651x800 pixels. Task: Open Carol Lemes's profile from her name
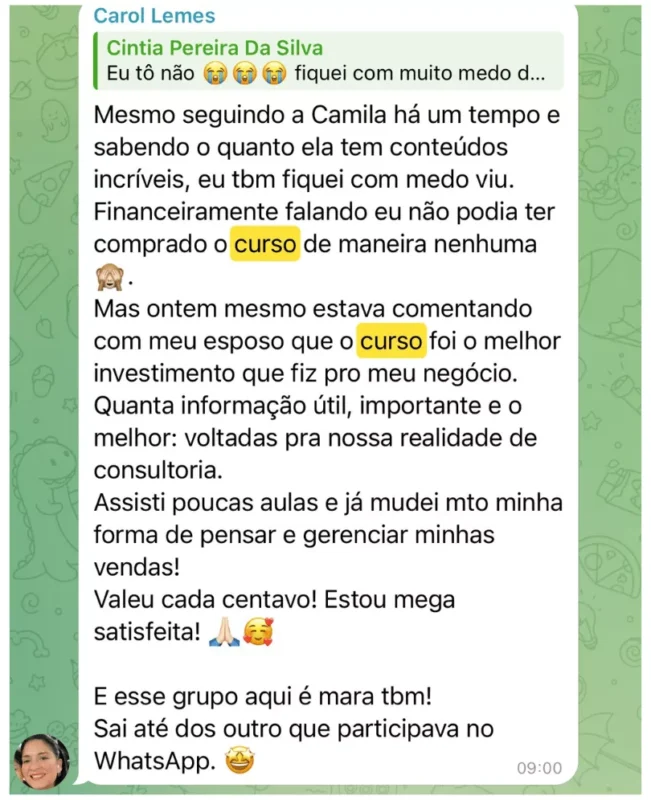pos(153,17)
